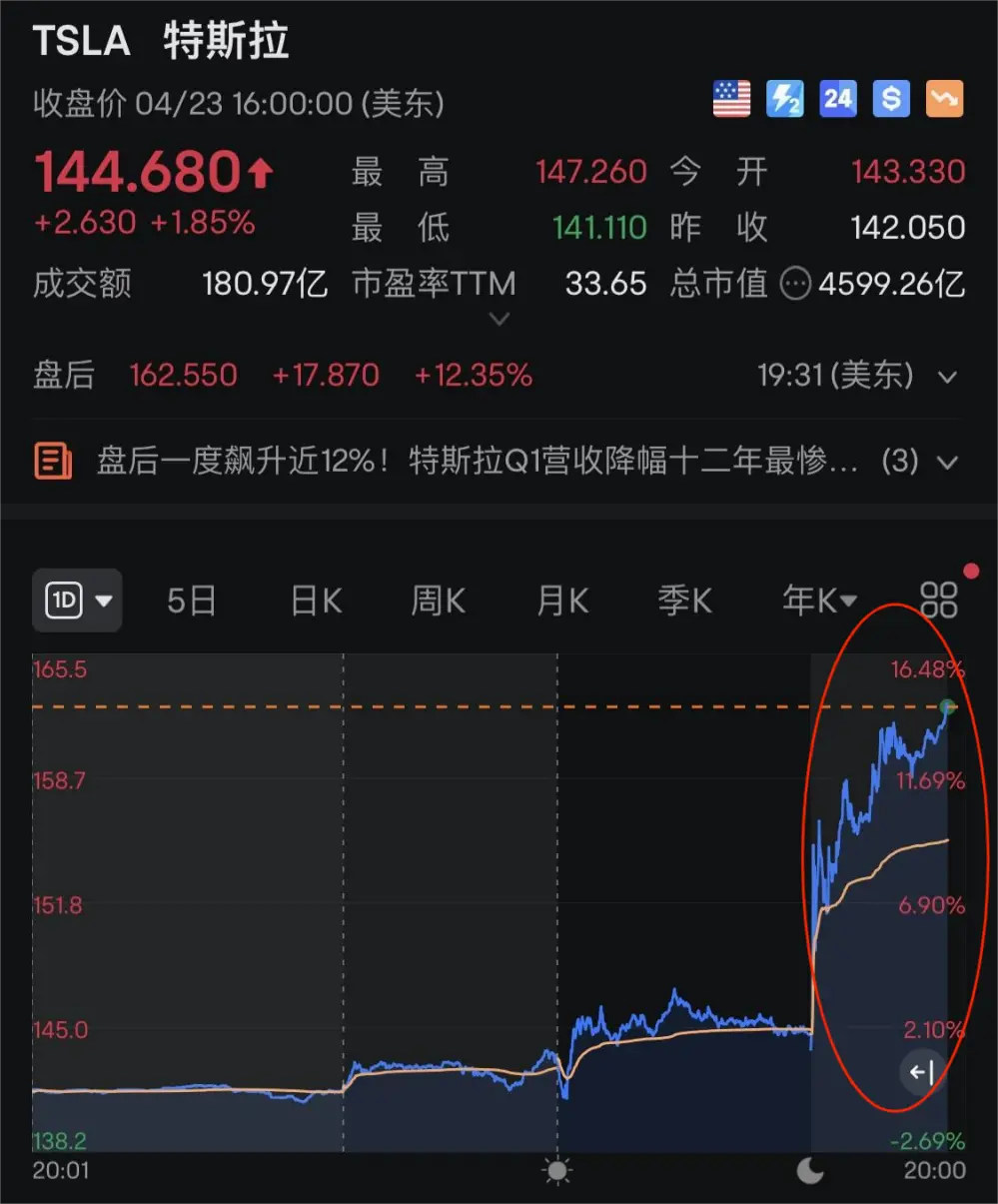Tap the lightning level-2 quote badge
Viewport: 998px width, 1204px height.
(784, 99)
